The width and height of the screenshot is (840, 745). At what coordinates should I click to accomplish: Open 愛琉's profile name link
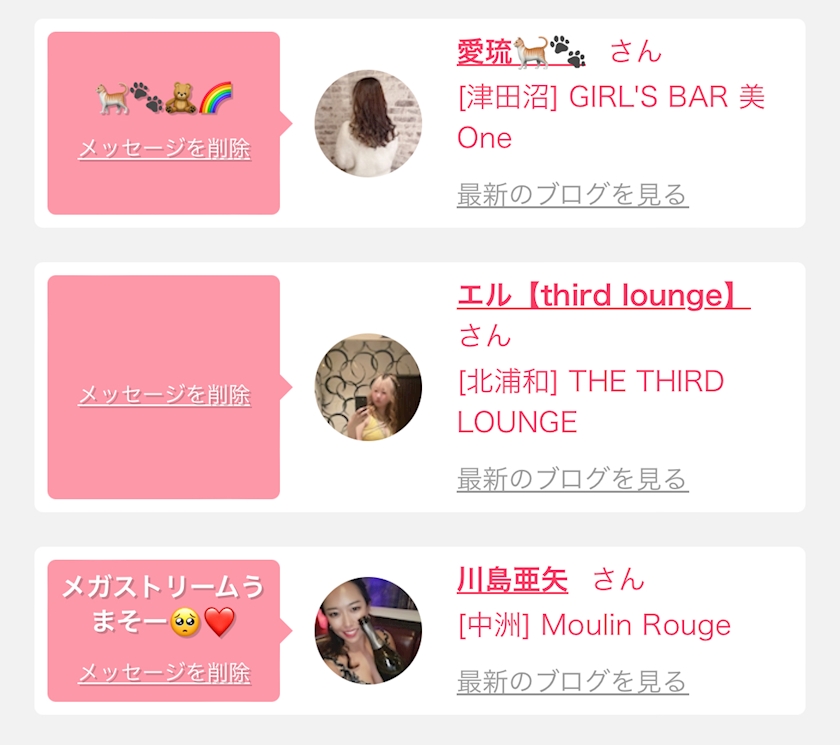pos(521,51)
